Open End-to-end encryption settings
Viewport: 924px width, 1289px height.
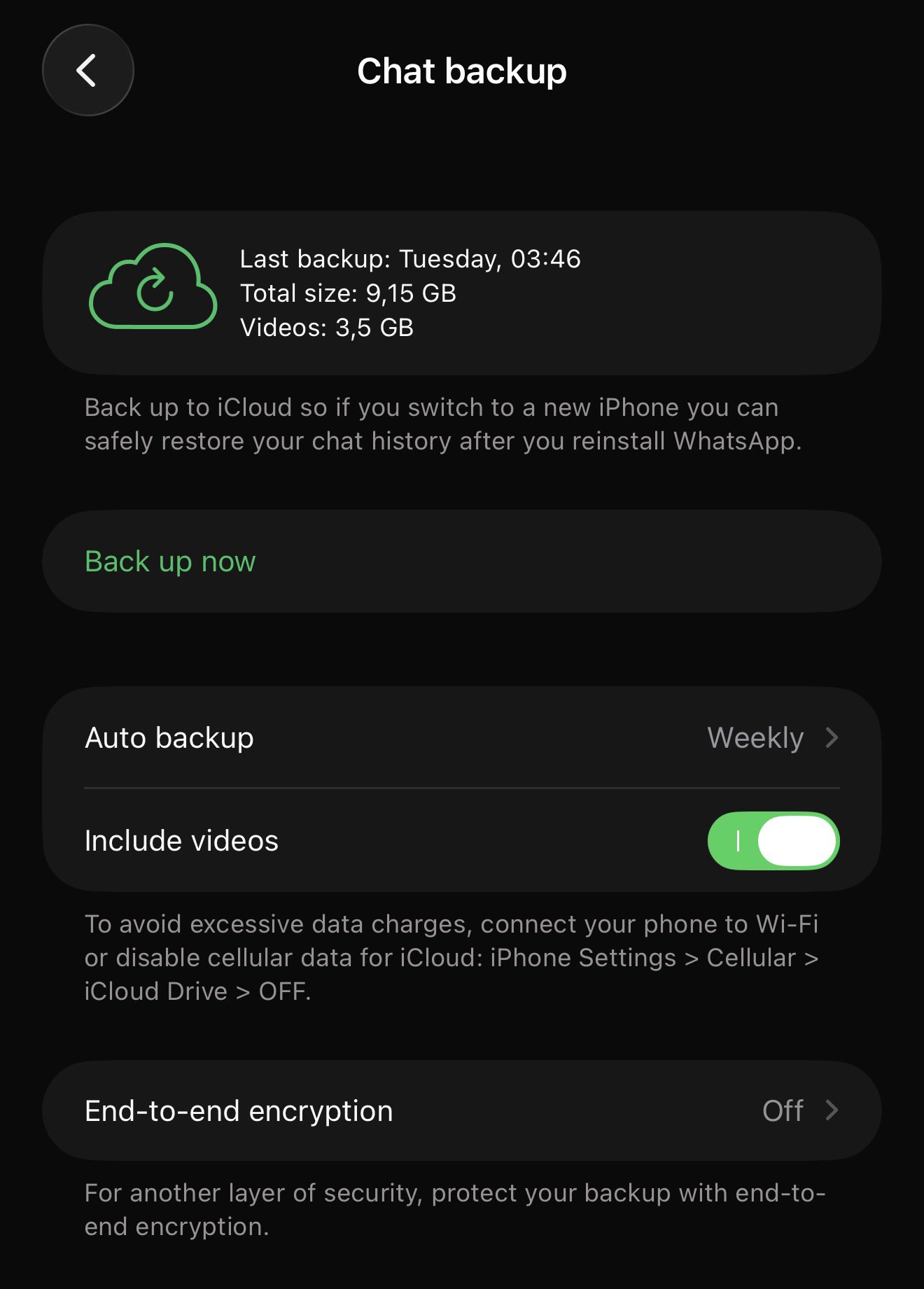pos(461,1111)
